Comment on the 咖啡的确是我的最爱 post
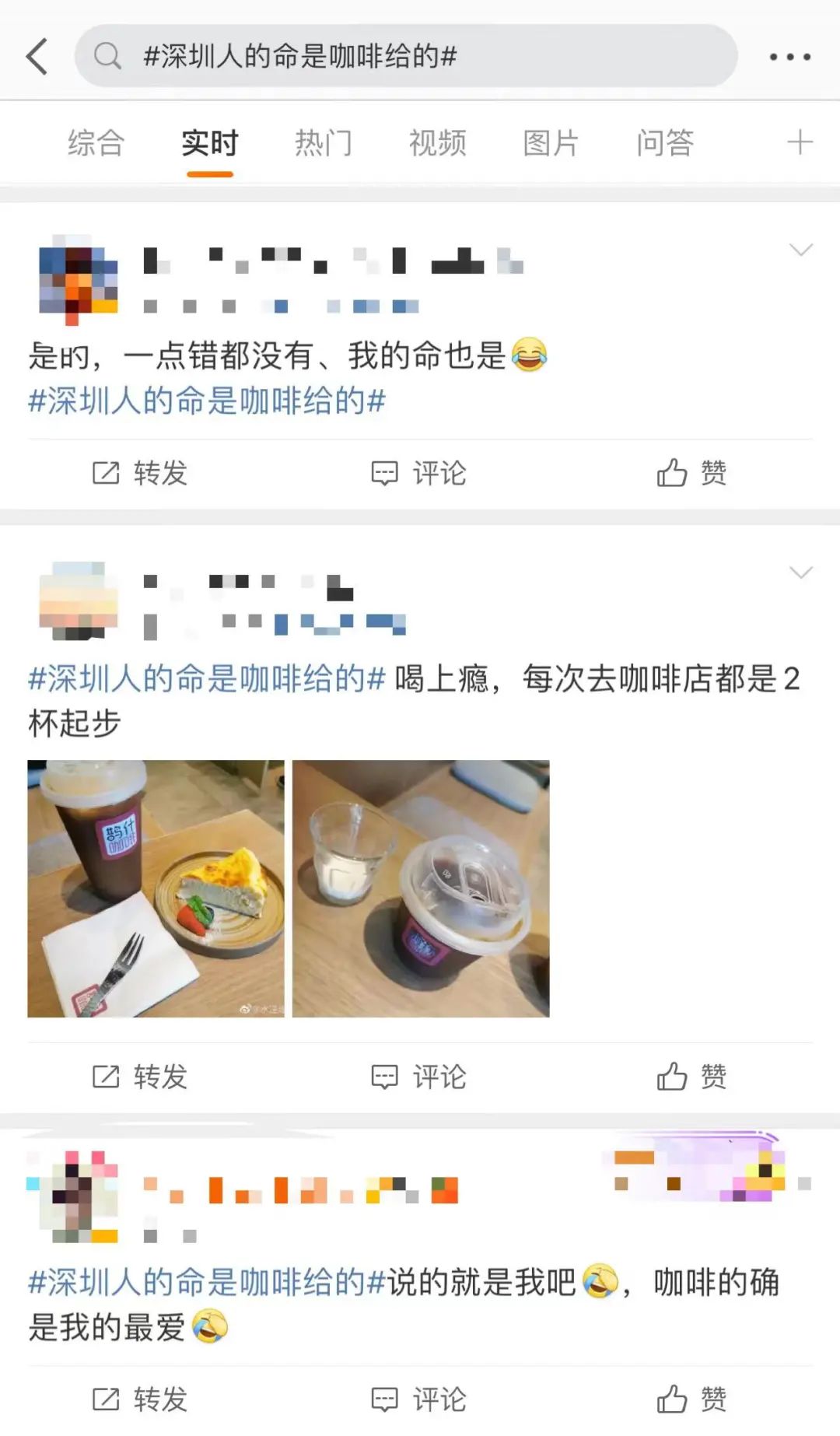Viewport: 840px width, 1436px height. click(418, 1399)
